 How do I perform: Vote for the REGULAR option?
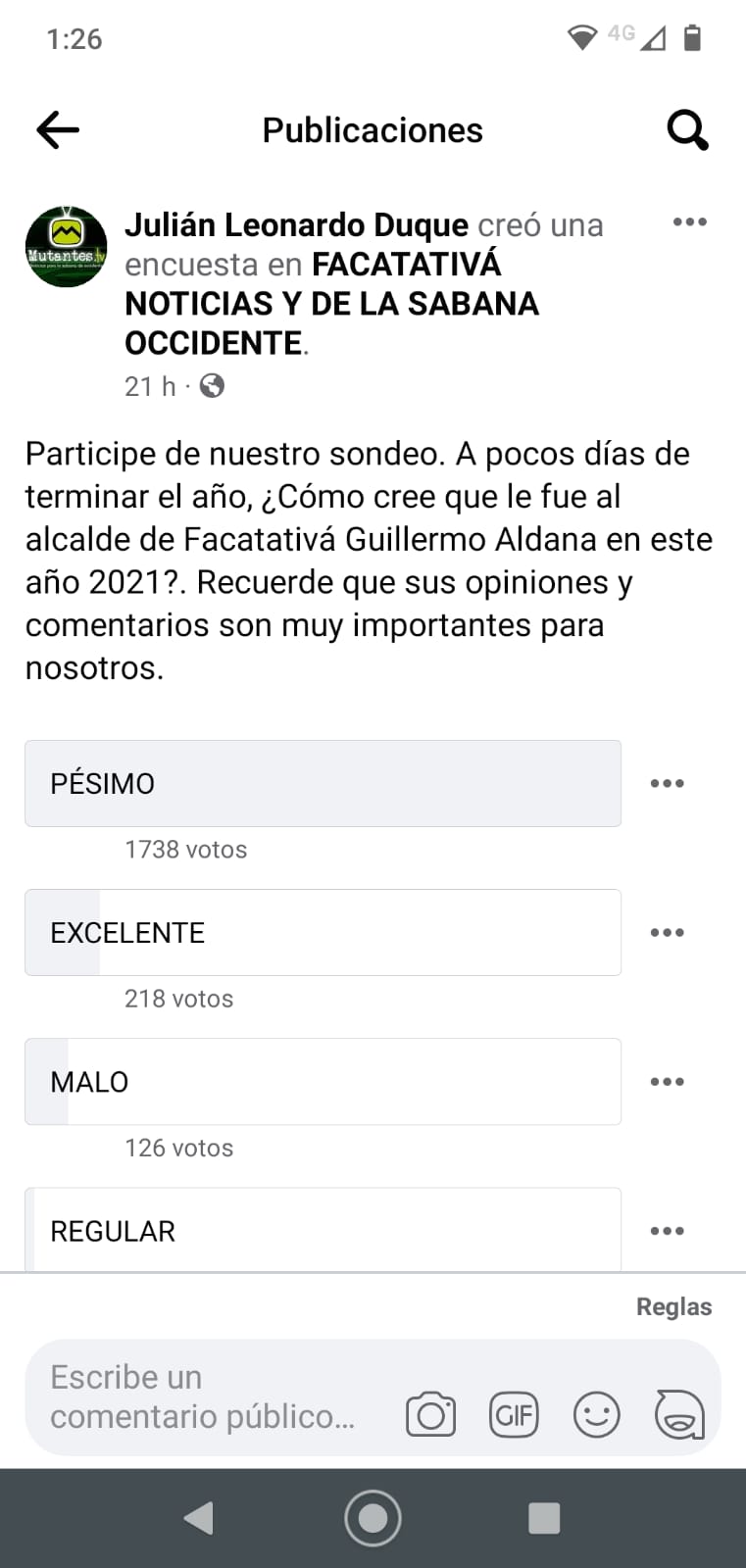click(323, 1231)
